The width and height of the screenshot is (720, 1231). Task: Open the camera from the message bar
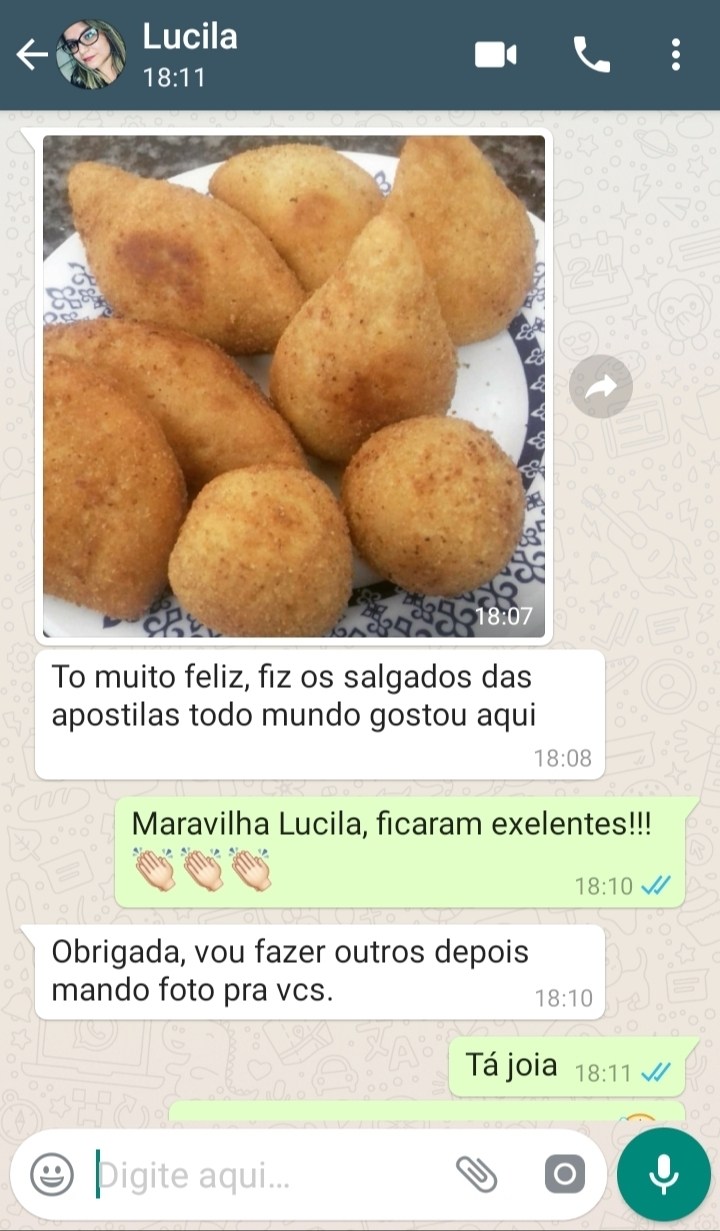point(564,1174)
